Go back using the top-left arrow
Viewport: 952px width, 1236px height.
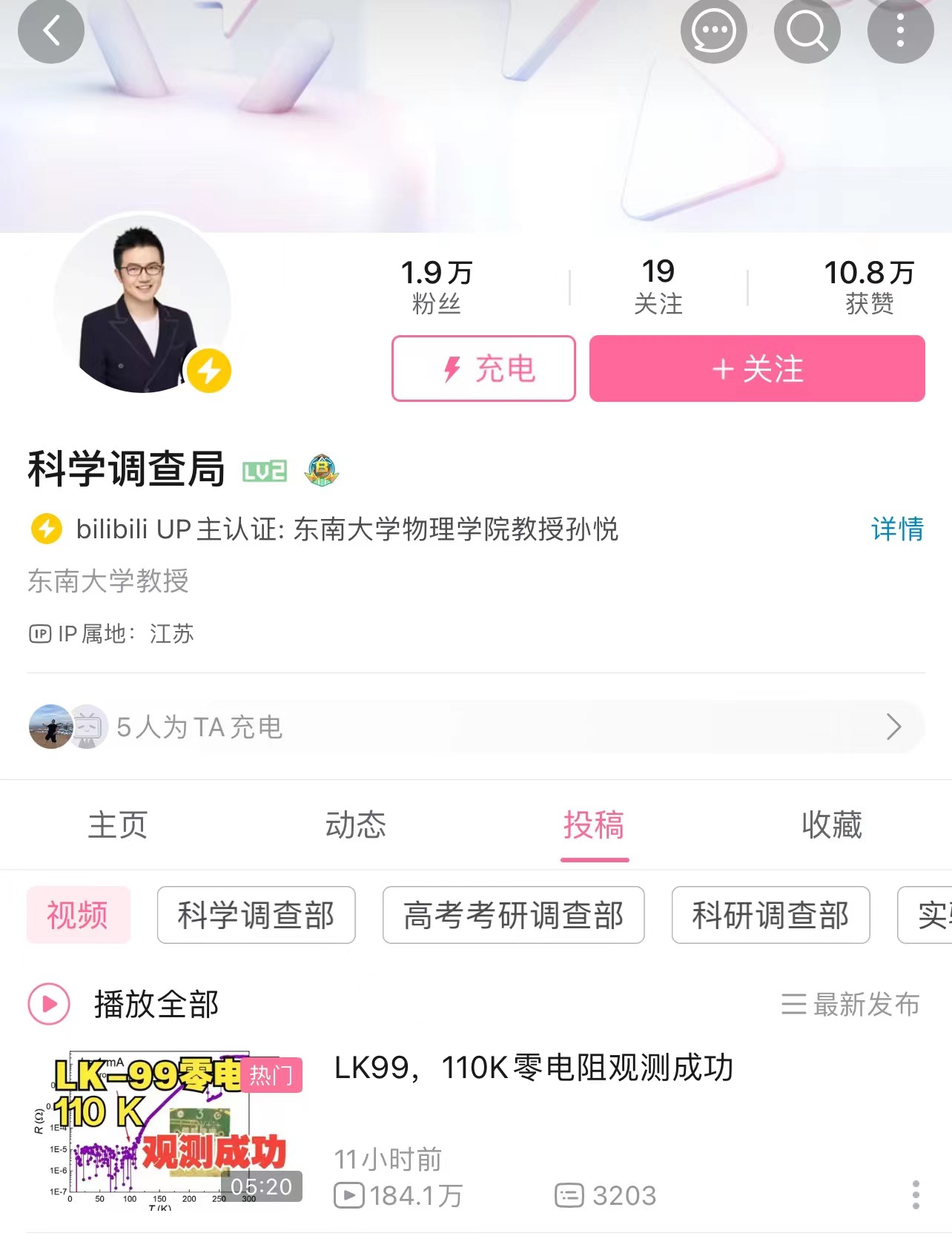pyautogui.click(x=50, y=31)
